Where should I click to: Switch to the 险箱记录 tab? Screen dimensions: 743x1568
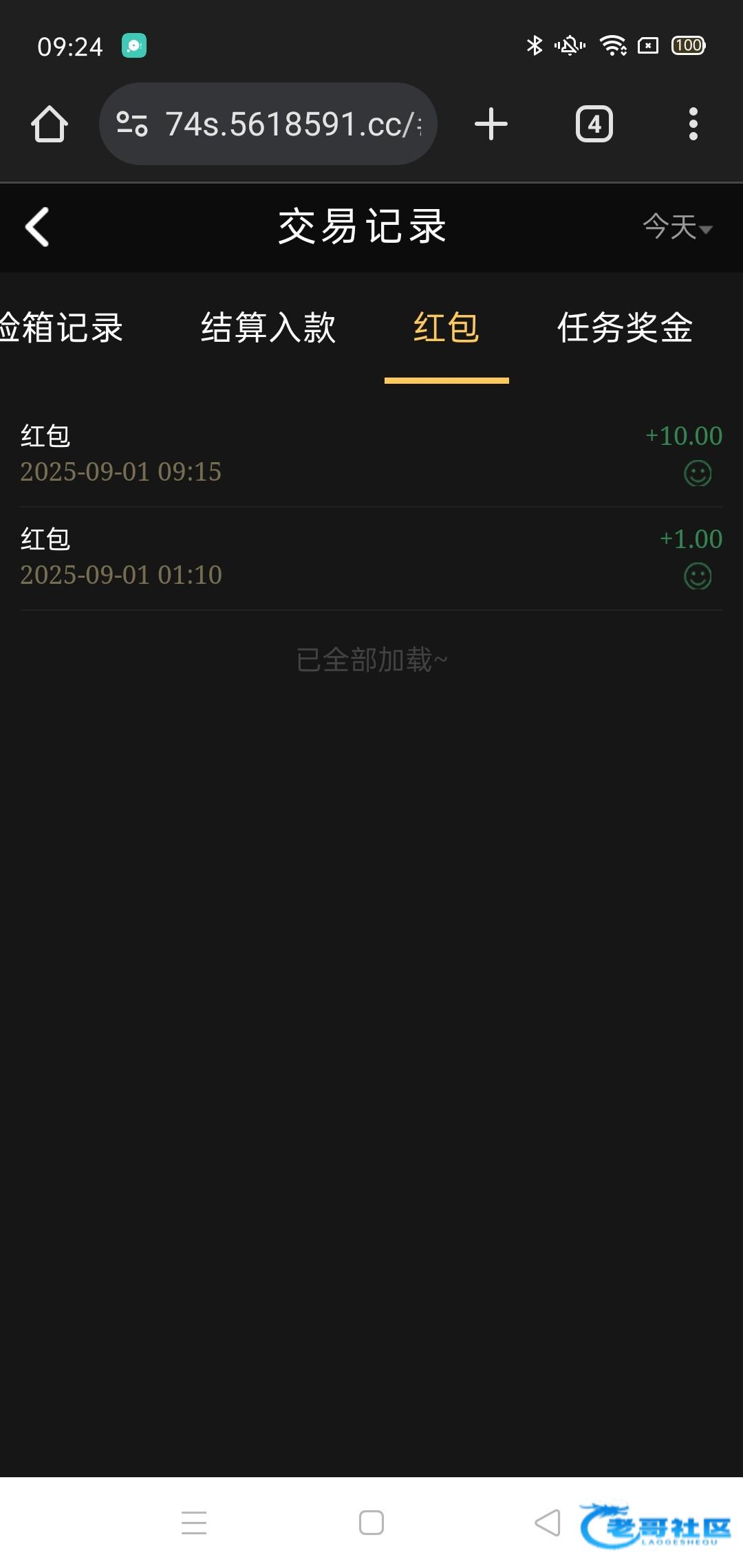(x=61, y=327)
